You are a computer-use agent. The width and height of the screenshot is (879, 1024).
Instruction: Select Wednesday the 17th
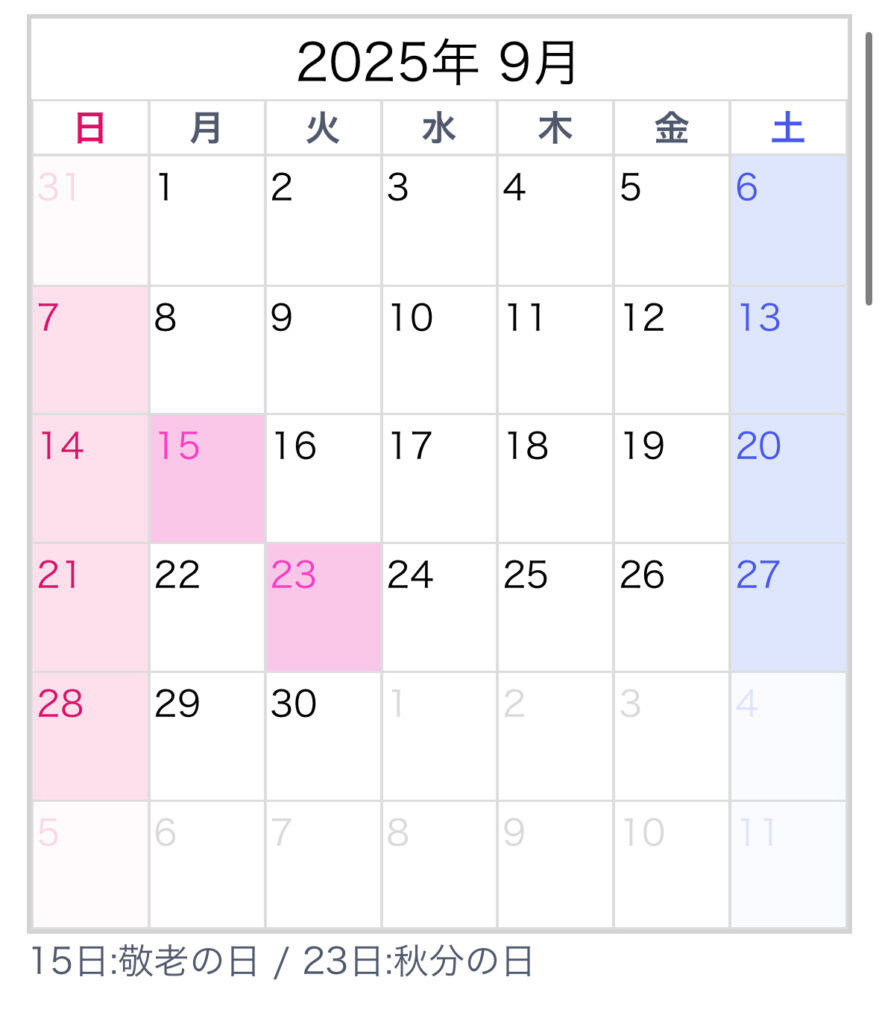point(439,478)
